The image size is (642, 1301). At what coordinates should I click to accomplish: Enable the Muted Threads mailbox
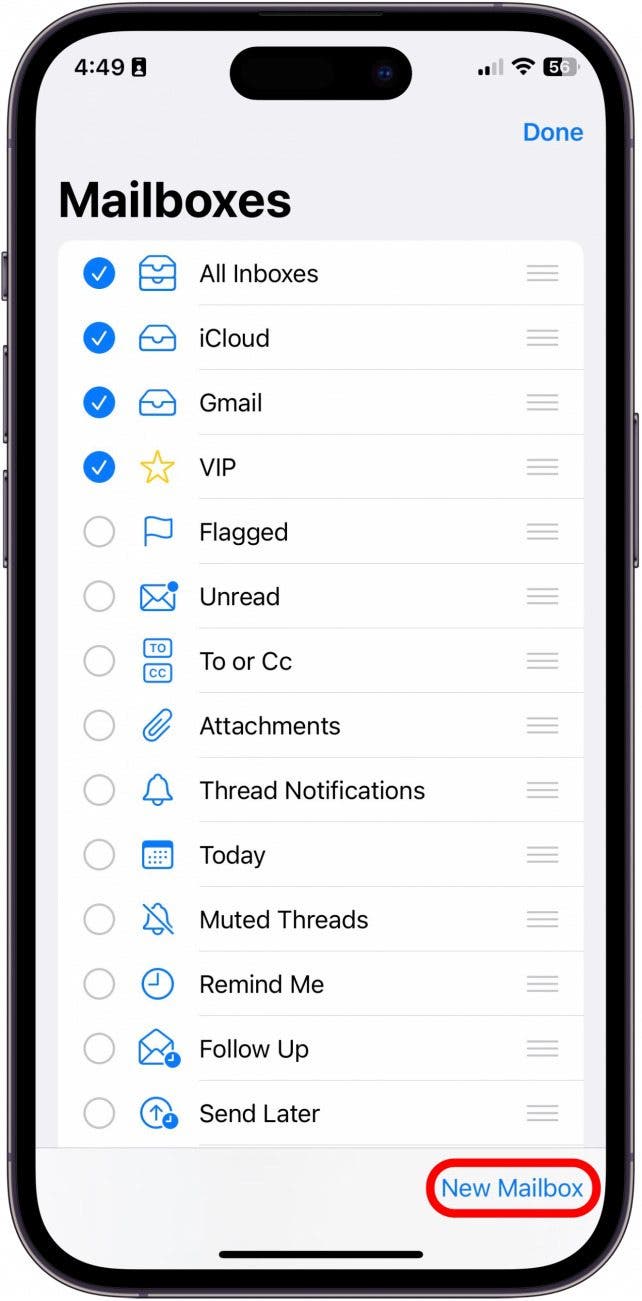(99, 919)
